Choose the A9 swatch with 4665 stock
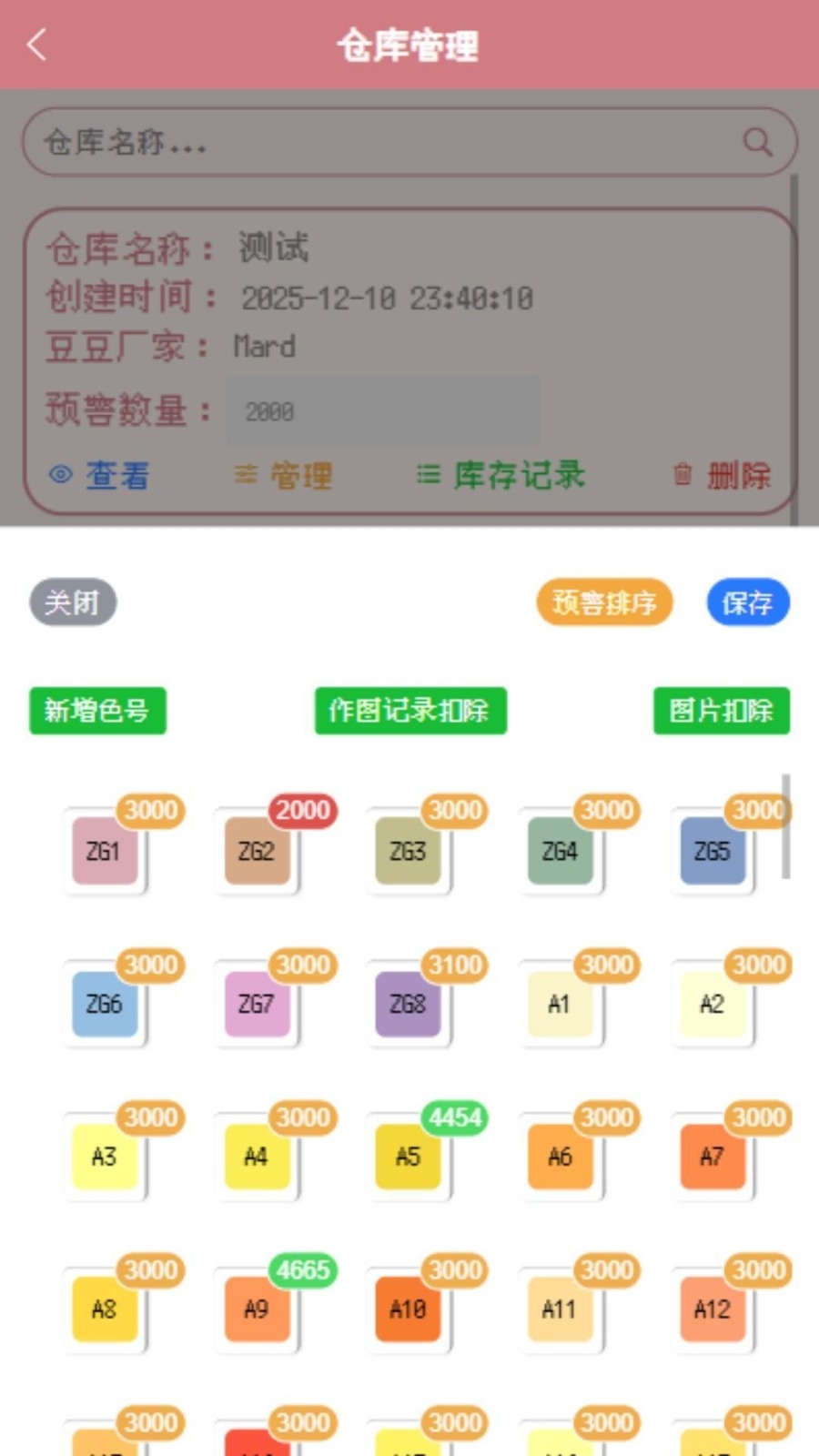Screen dimensions: 819x1456 [257, 1310]
